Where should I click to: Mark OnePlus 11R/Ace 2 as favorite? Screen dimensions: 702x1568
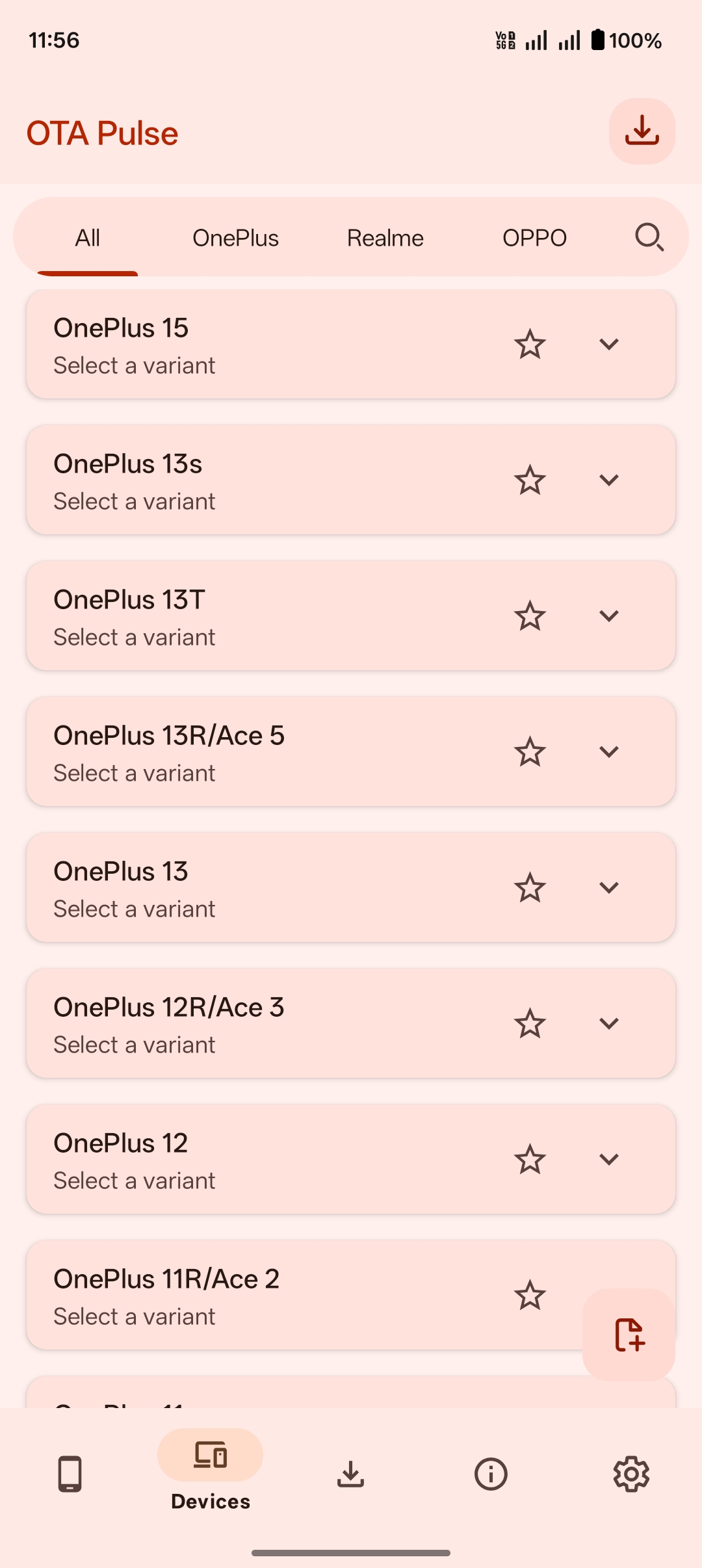click(x=530, y=1296)
